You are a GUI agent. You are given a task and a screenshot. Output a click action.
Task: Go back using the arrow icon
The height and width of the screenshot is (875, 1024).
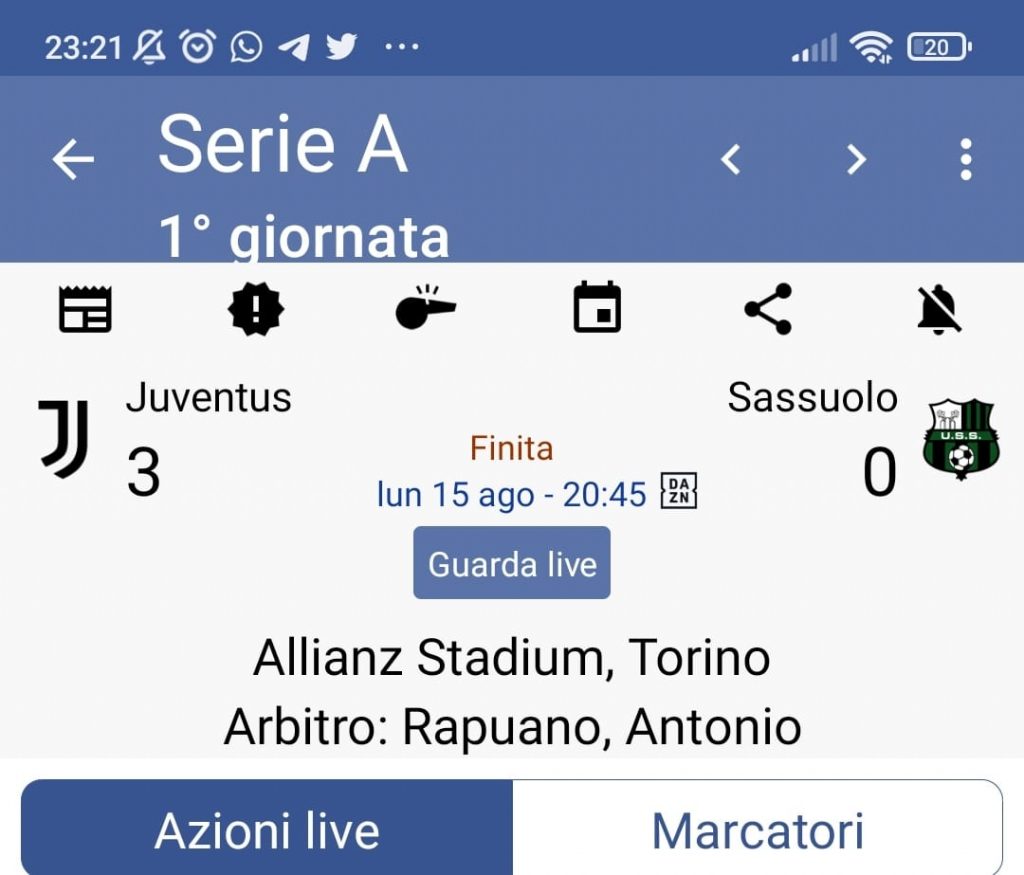[x=73, y=159]
